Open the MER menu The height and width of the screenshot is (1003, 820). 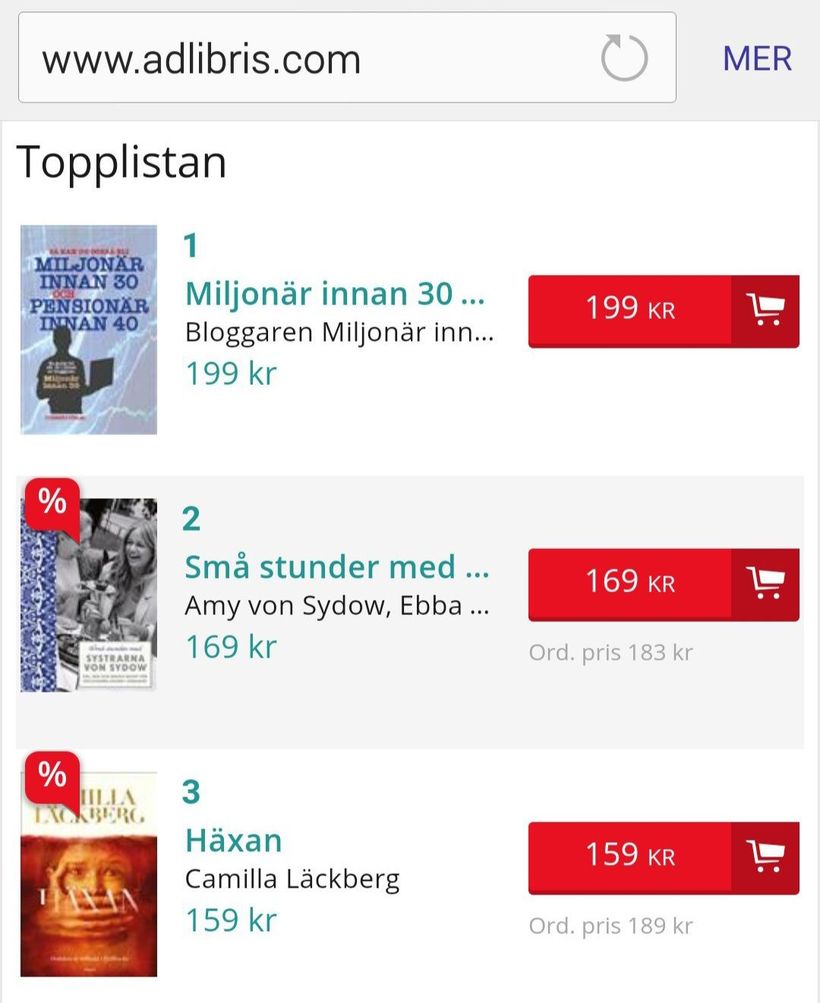point(757,59)
